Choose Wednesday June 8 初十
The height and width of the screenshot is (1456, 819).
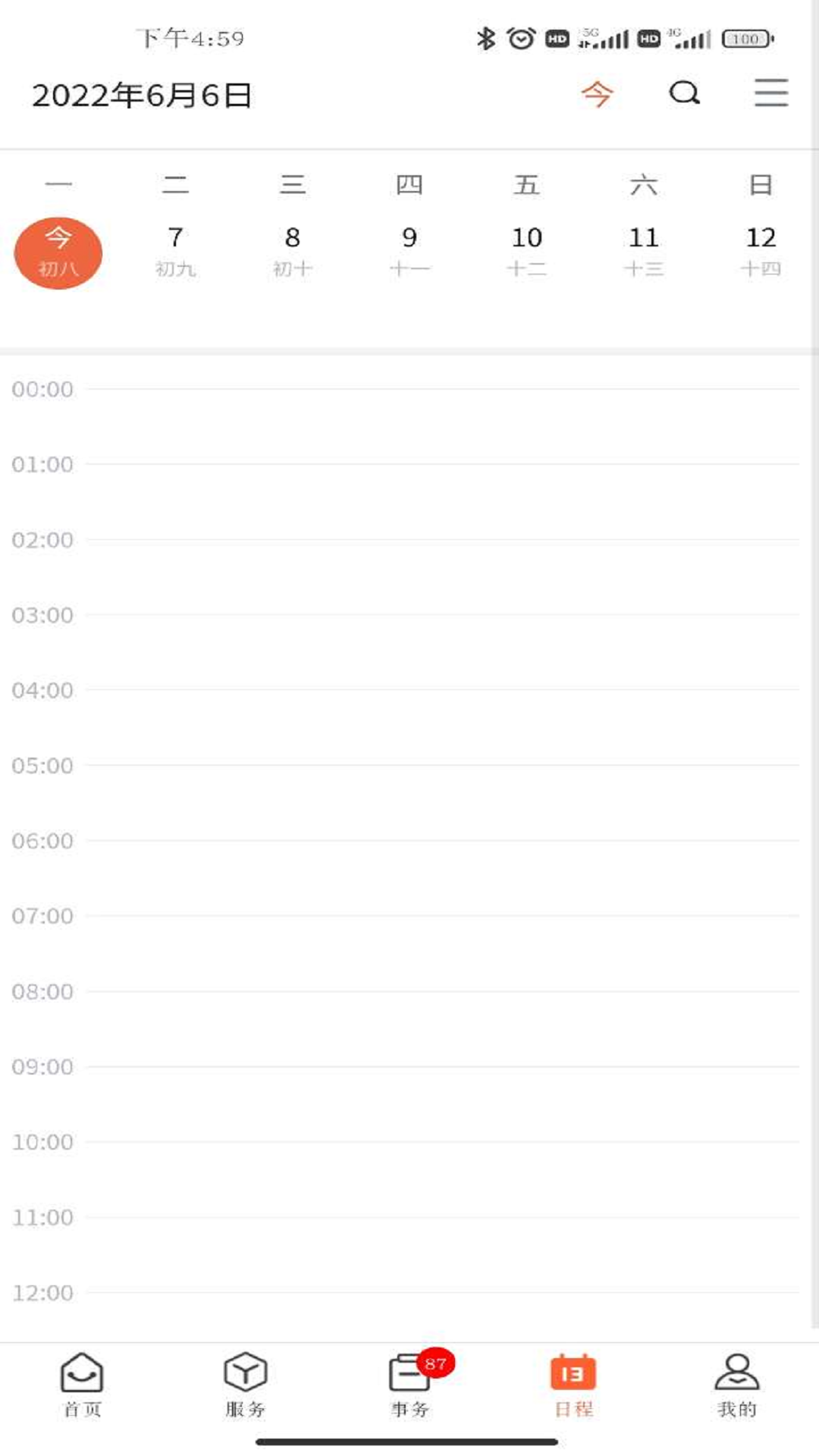[293, 250]
